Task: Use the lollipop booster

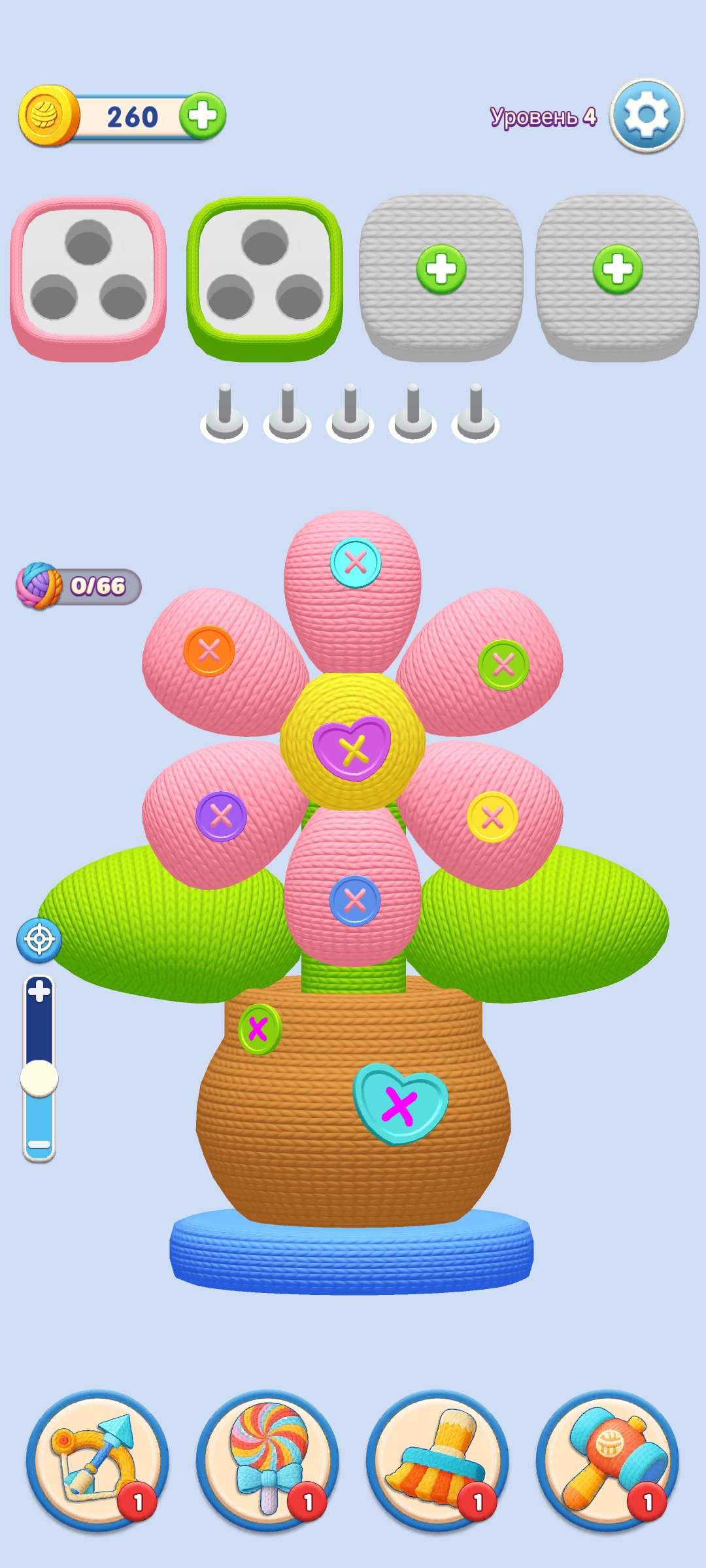Action: pyautogui.click(x=267, y=1460)
